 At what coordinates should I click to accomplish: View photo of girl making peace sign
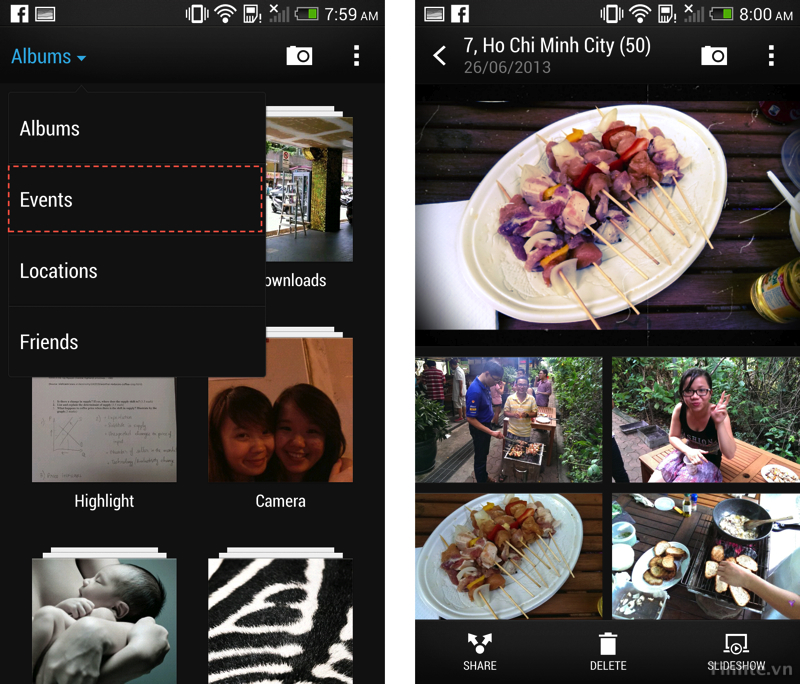pyautogui.click(x=705, y=420)
